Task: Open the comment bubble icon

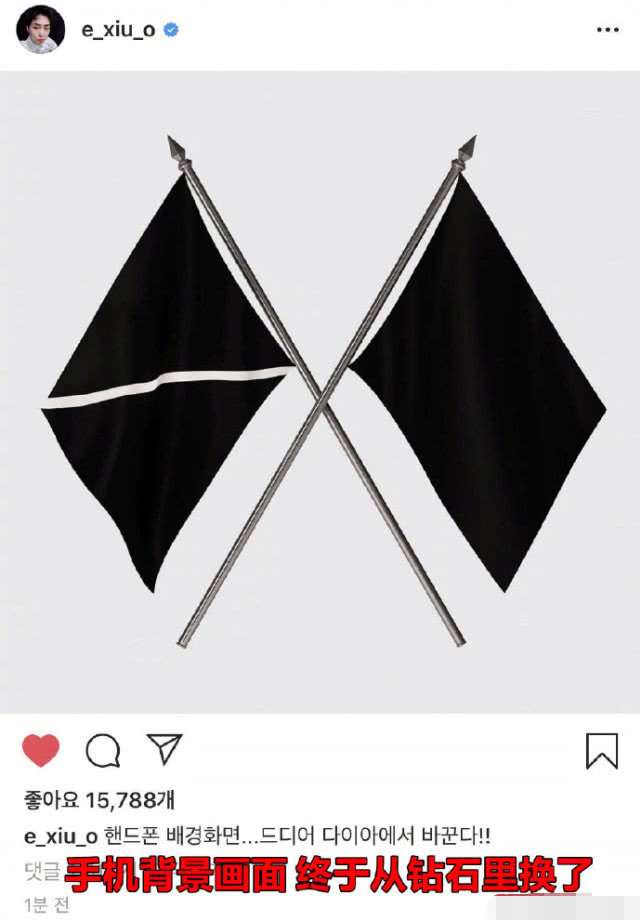Action: pyautogui.click(x=103, y=750)
